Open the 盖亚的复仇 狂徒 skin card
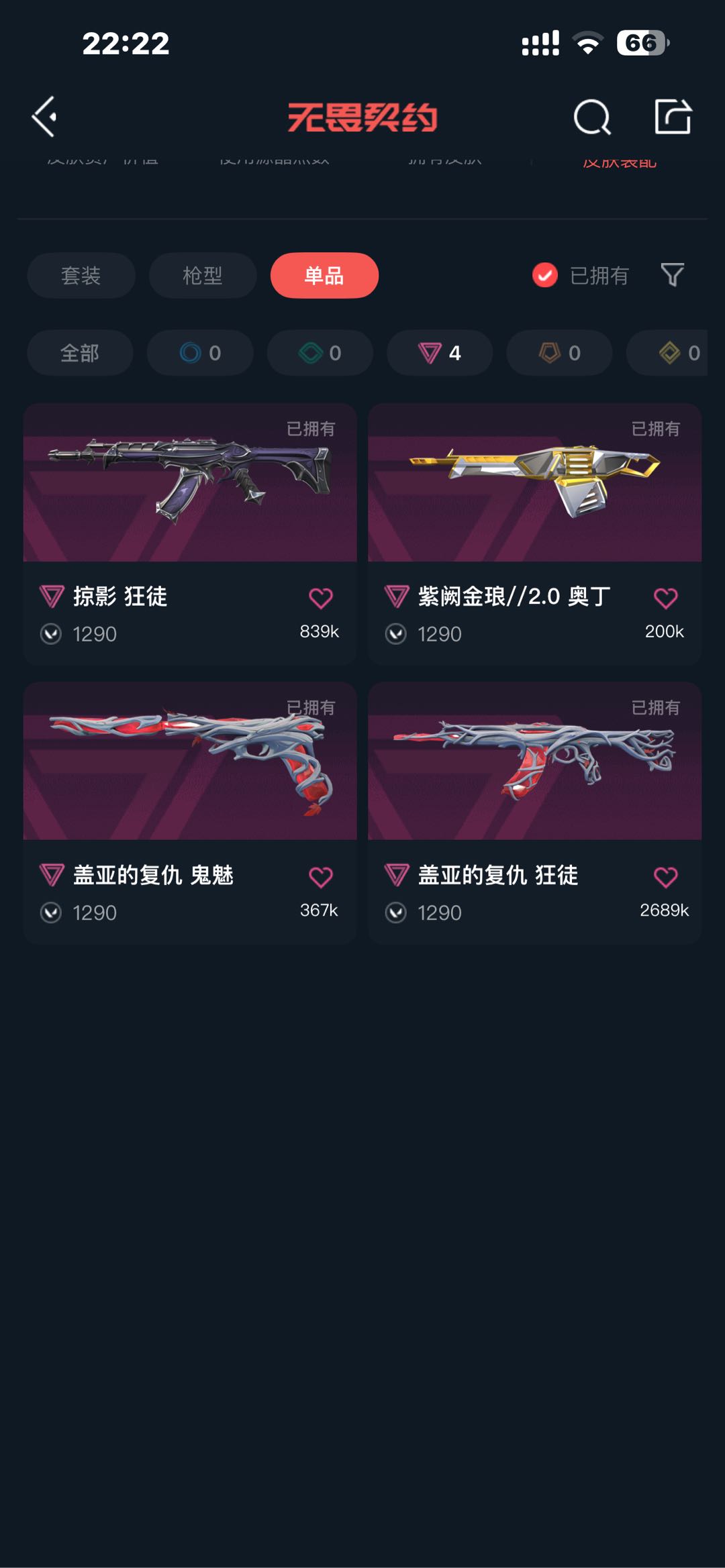Viewport: 725px width, 1568px height. click(534, 762)
